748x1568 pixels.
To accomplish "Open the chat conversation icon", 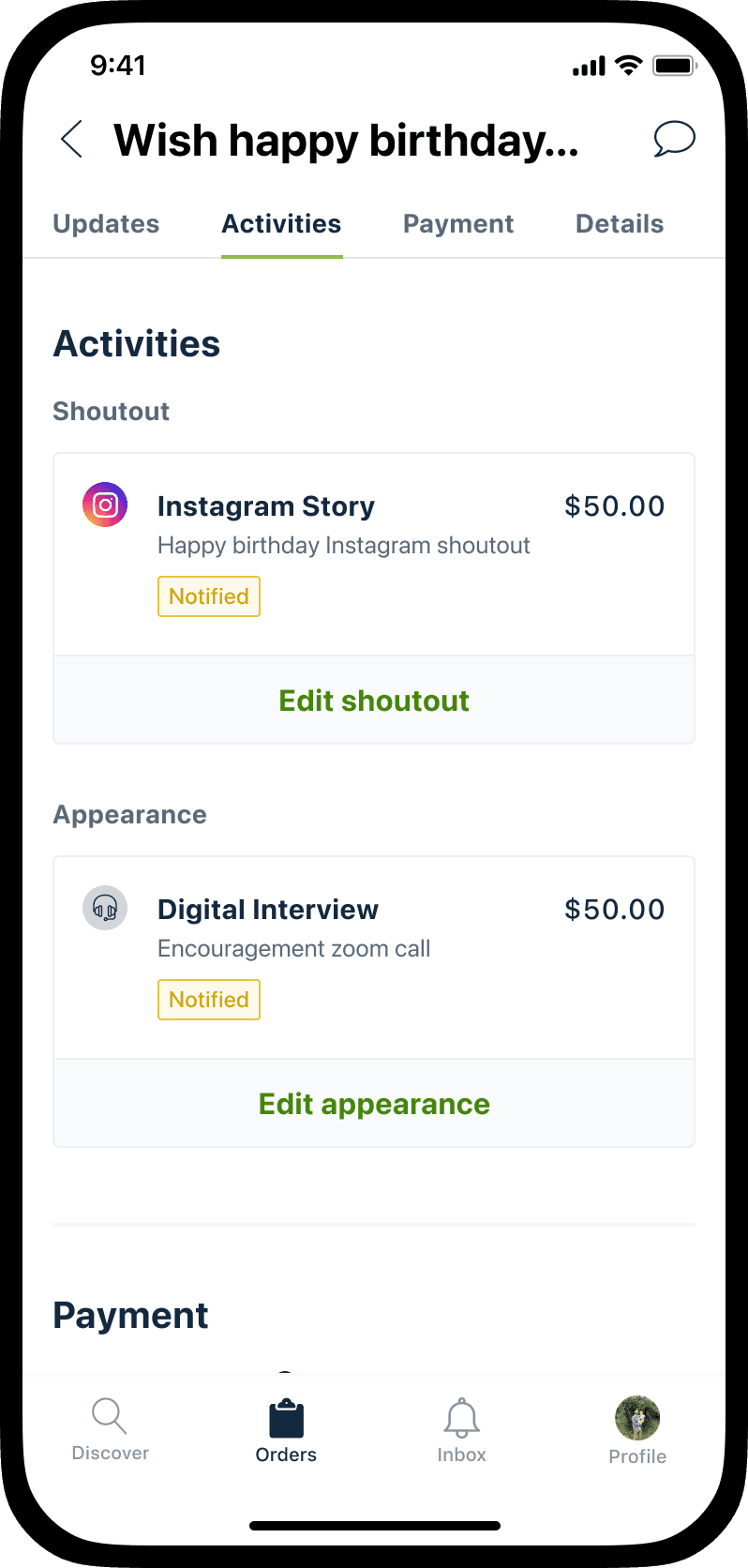I will point(674,139).
